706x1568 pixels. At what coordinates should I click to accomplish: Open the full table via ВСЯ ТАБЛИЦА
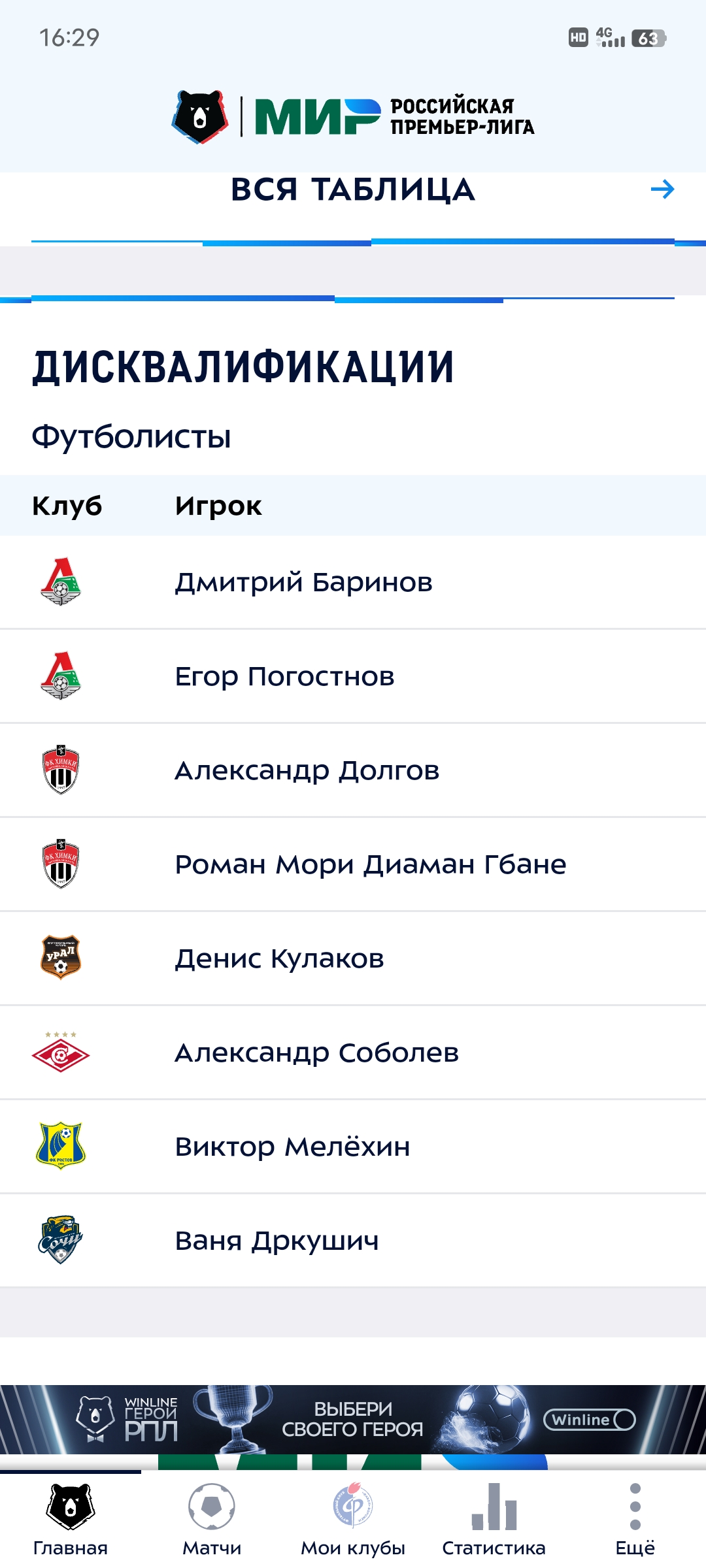pyautogui.click(x=353, y=190)
